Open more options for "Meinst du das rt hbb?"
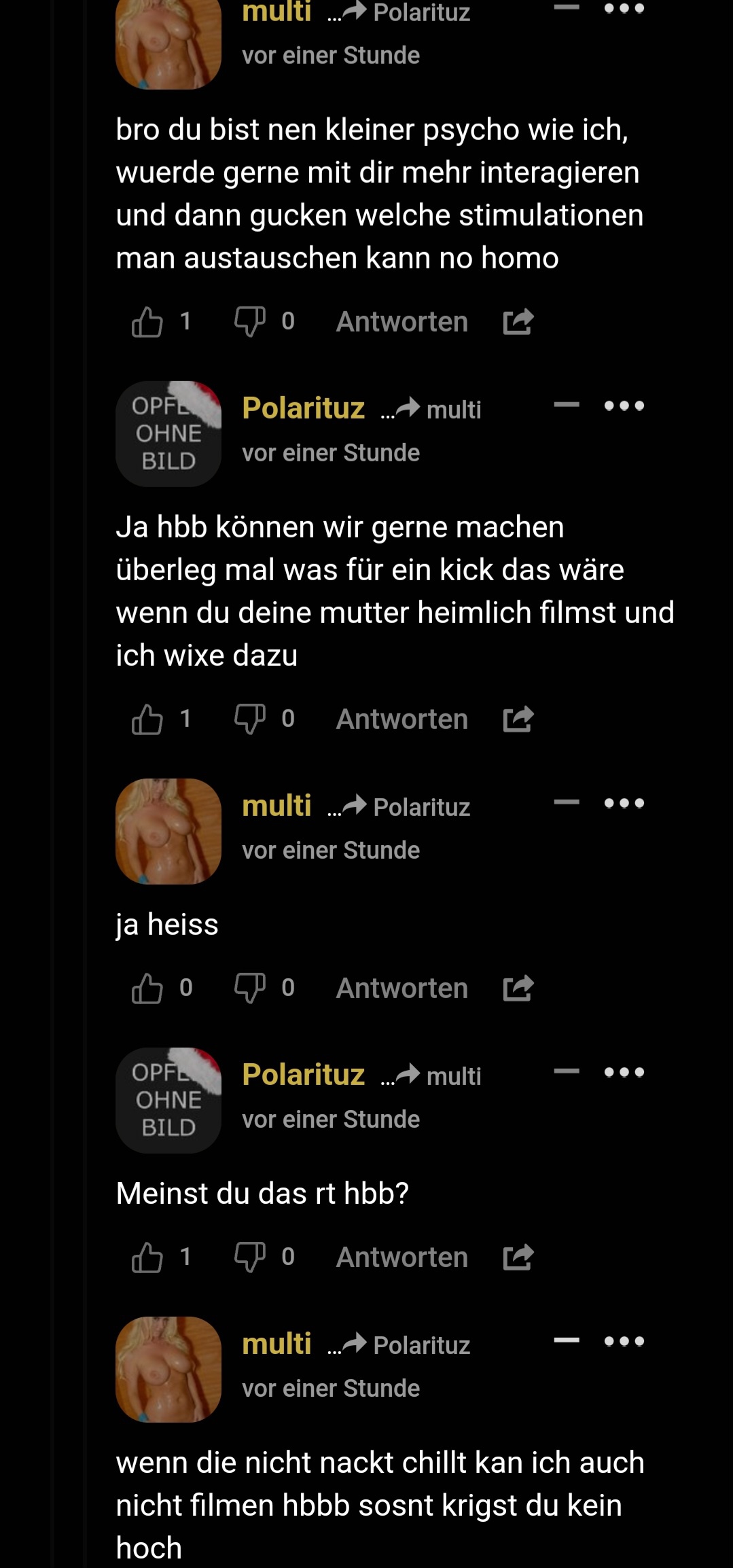733x1568 pixels. click(x=624, y=1072)
